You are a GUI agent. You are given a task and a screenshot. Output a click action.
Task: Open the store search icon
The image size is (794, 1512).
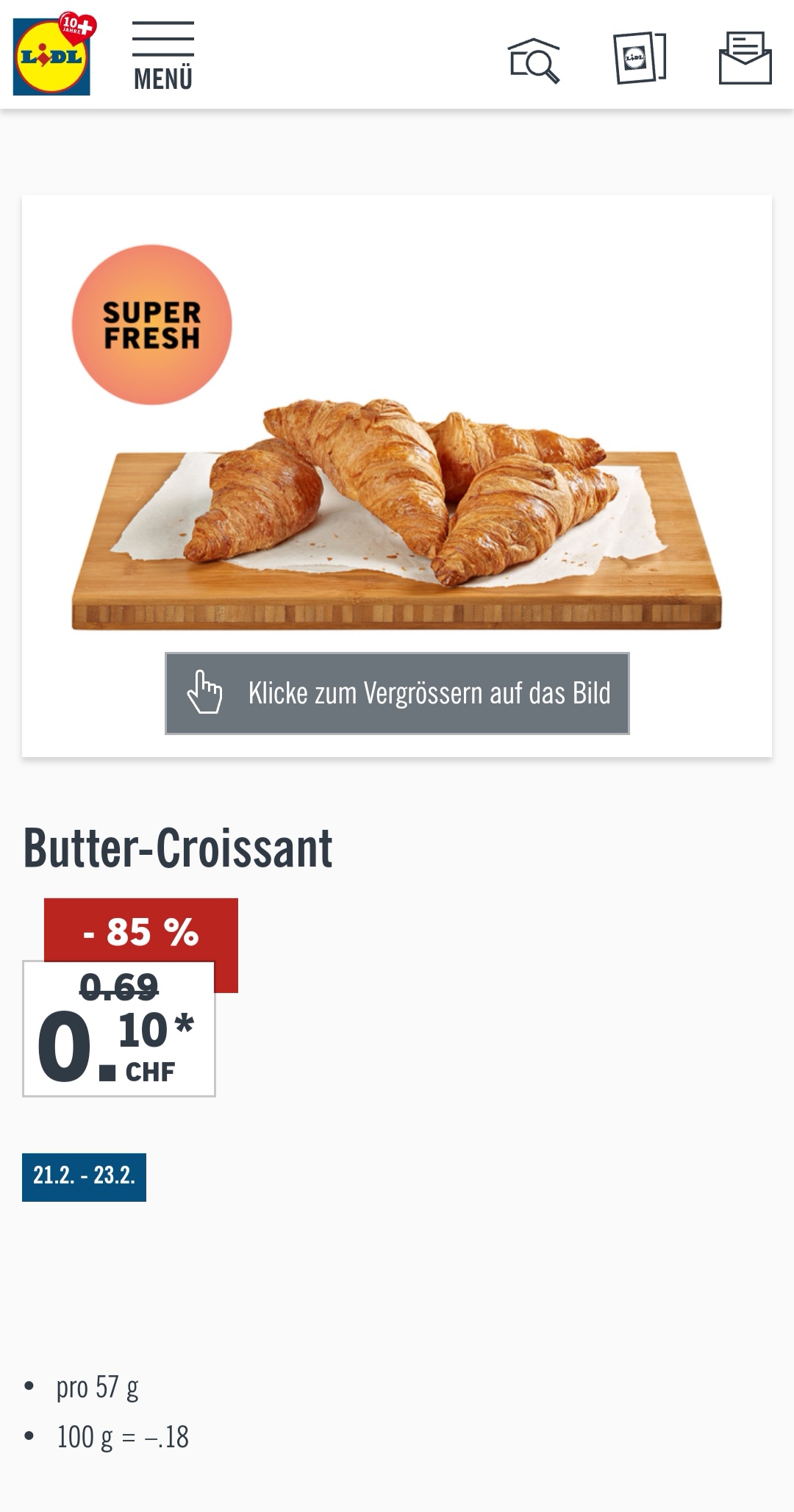coord(534,60)
